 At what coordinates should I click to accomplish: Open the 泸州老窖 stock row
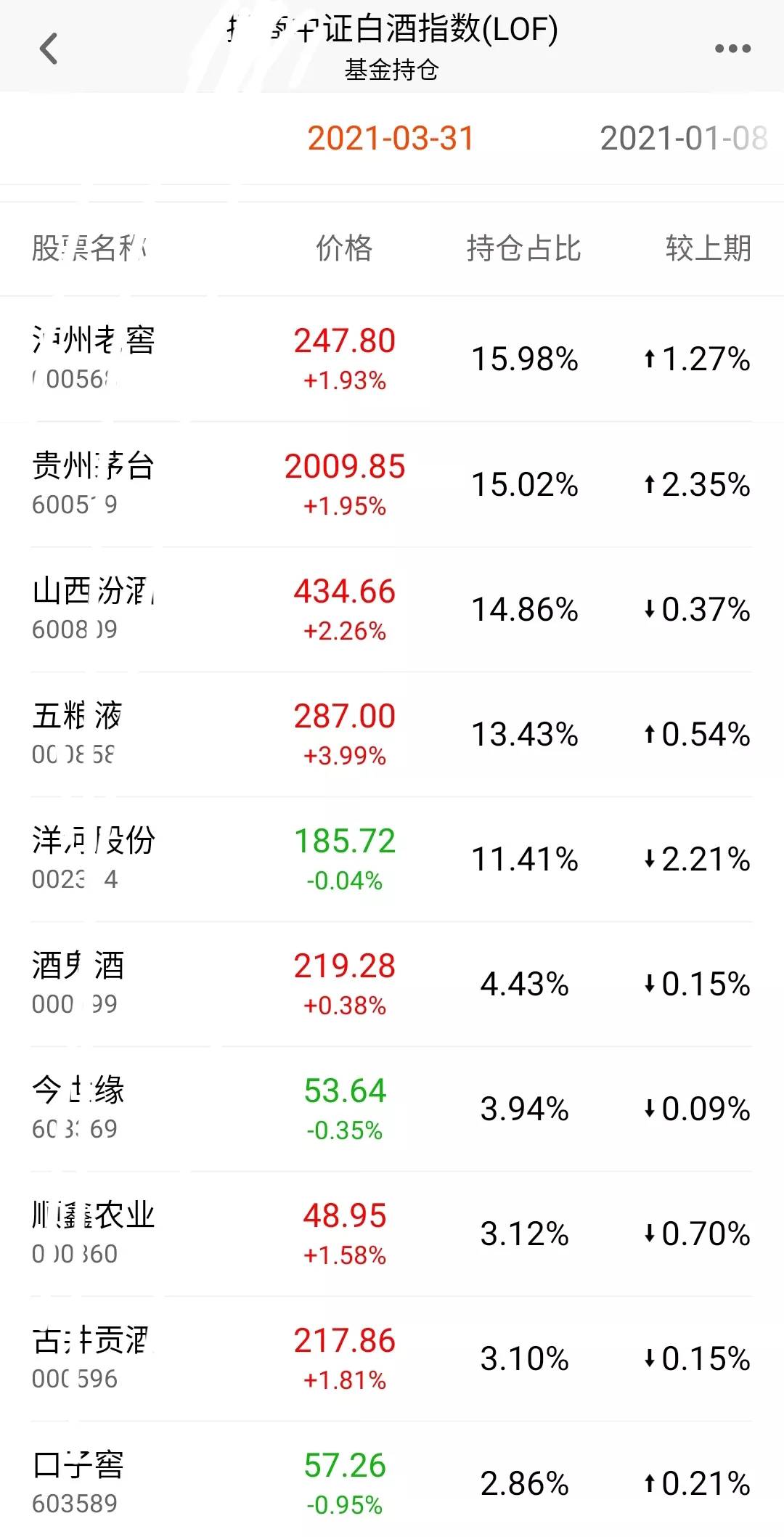(x=392, y=359)
